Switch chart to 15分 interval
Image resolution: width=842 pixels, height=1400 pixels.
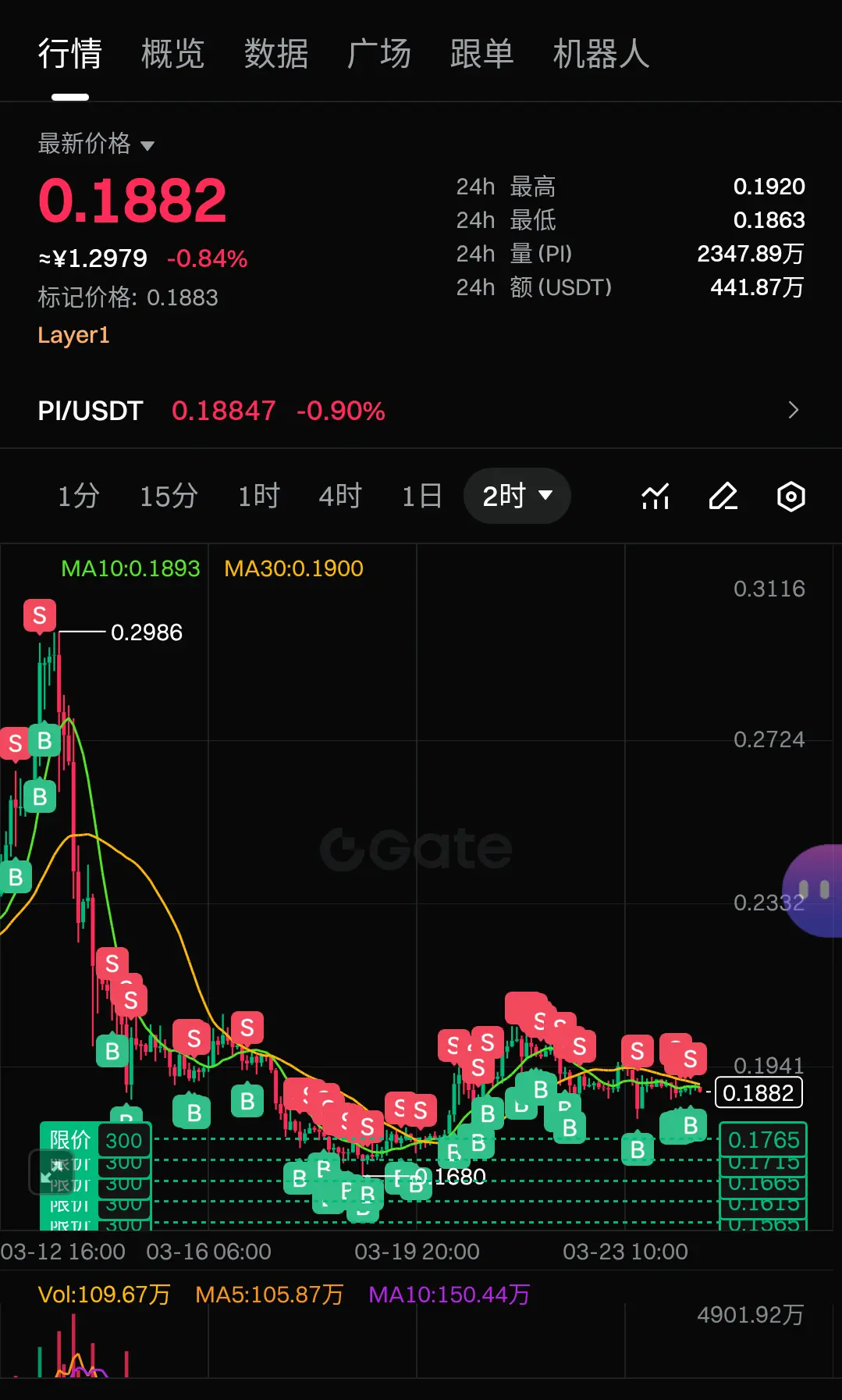click(x=169, y=497)
